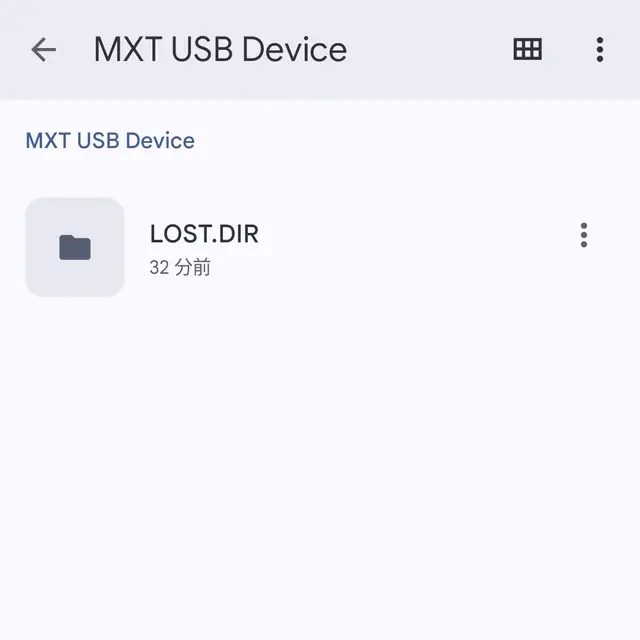Switch to grid view layout
The height and width of the screenshot is (640, 640).
527,50
